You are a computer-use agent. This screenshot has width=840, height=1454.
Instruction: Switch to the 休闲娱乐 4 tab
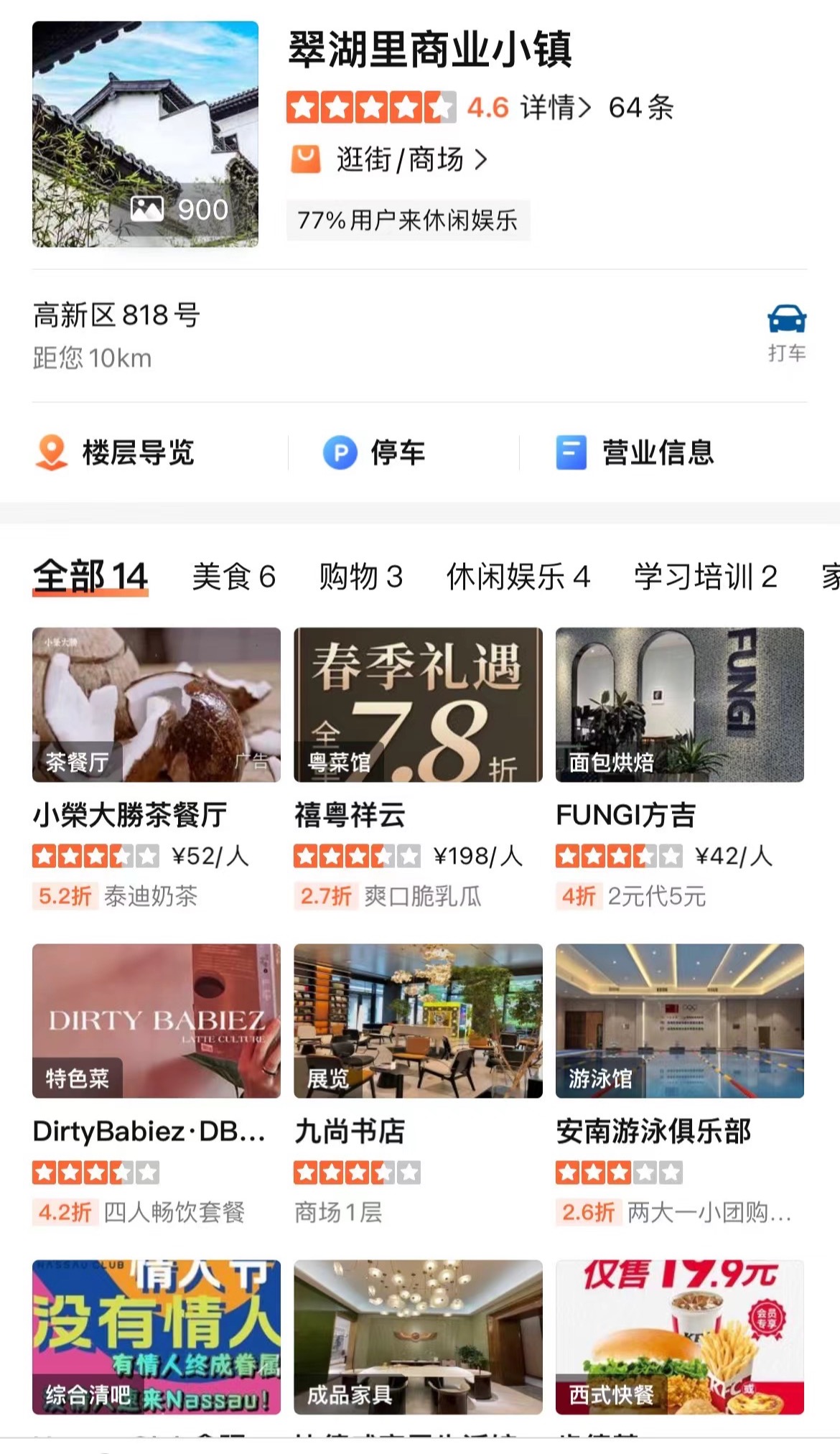click(x=518, y=577)
